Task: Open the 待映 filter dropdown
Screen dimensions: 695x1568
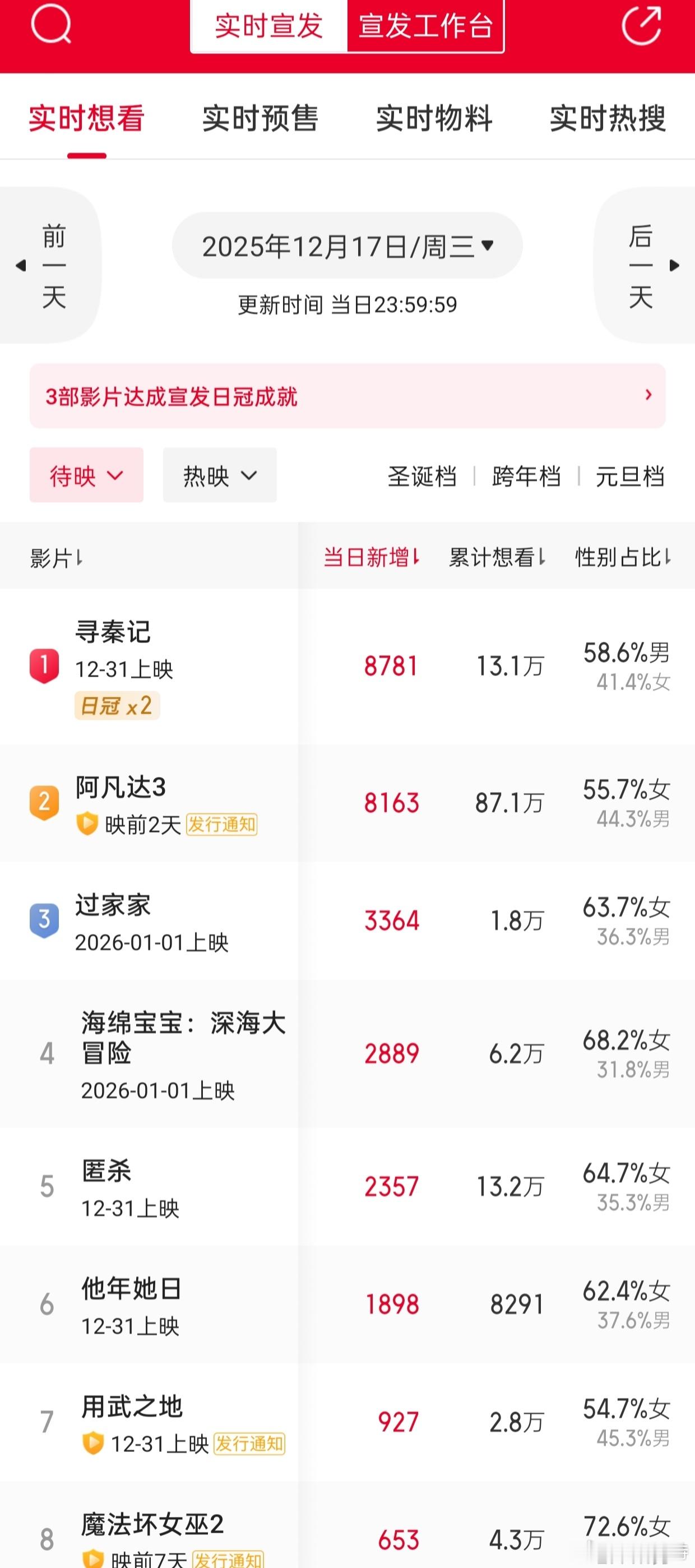Action: (x=86, y=476)
